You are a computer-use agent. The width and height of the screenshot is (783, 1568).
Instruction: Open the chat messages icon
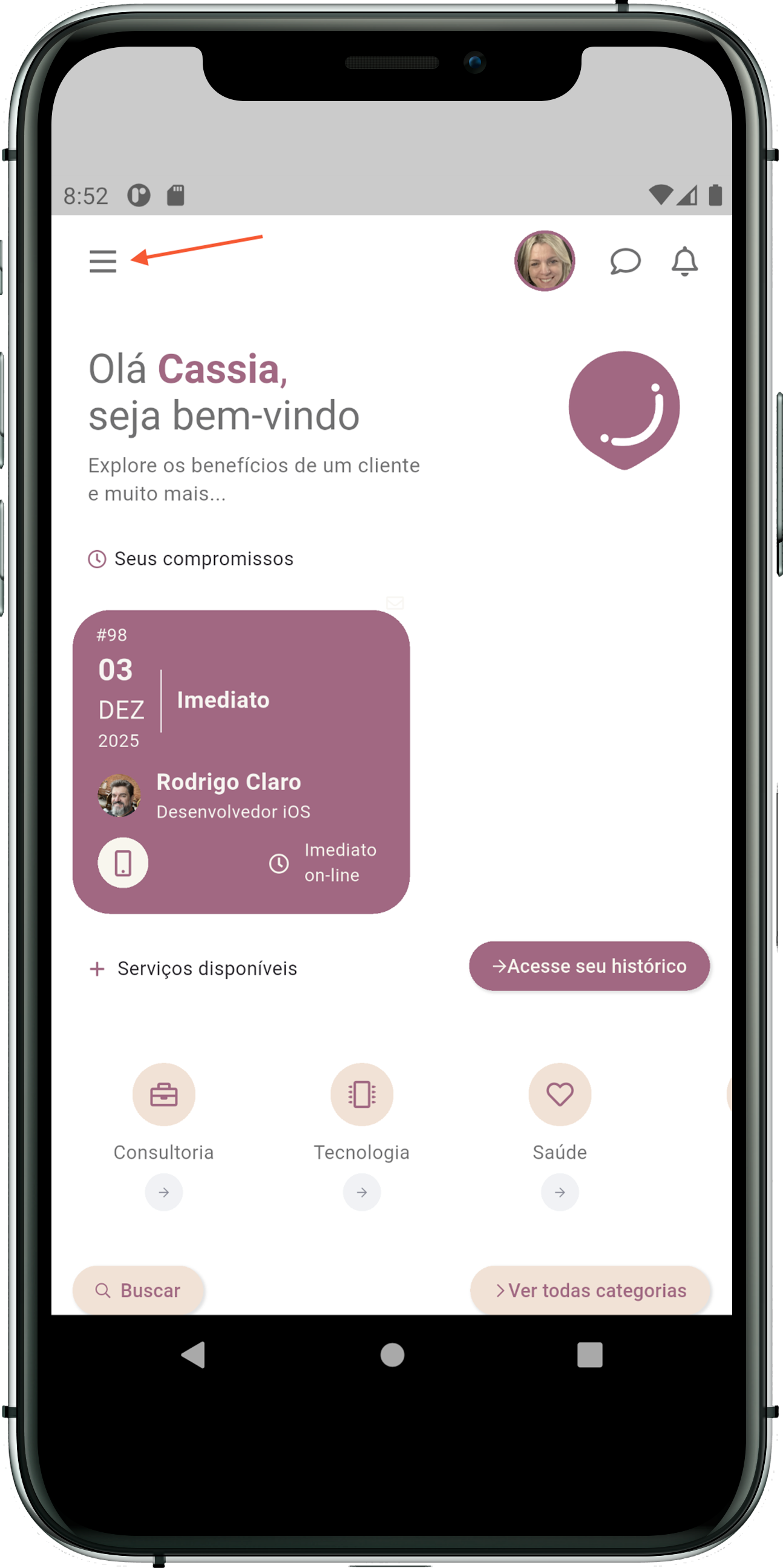pyautogui.click(x=625, y=261)
